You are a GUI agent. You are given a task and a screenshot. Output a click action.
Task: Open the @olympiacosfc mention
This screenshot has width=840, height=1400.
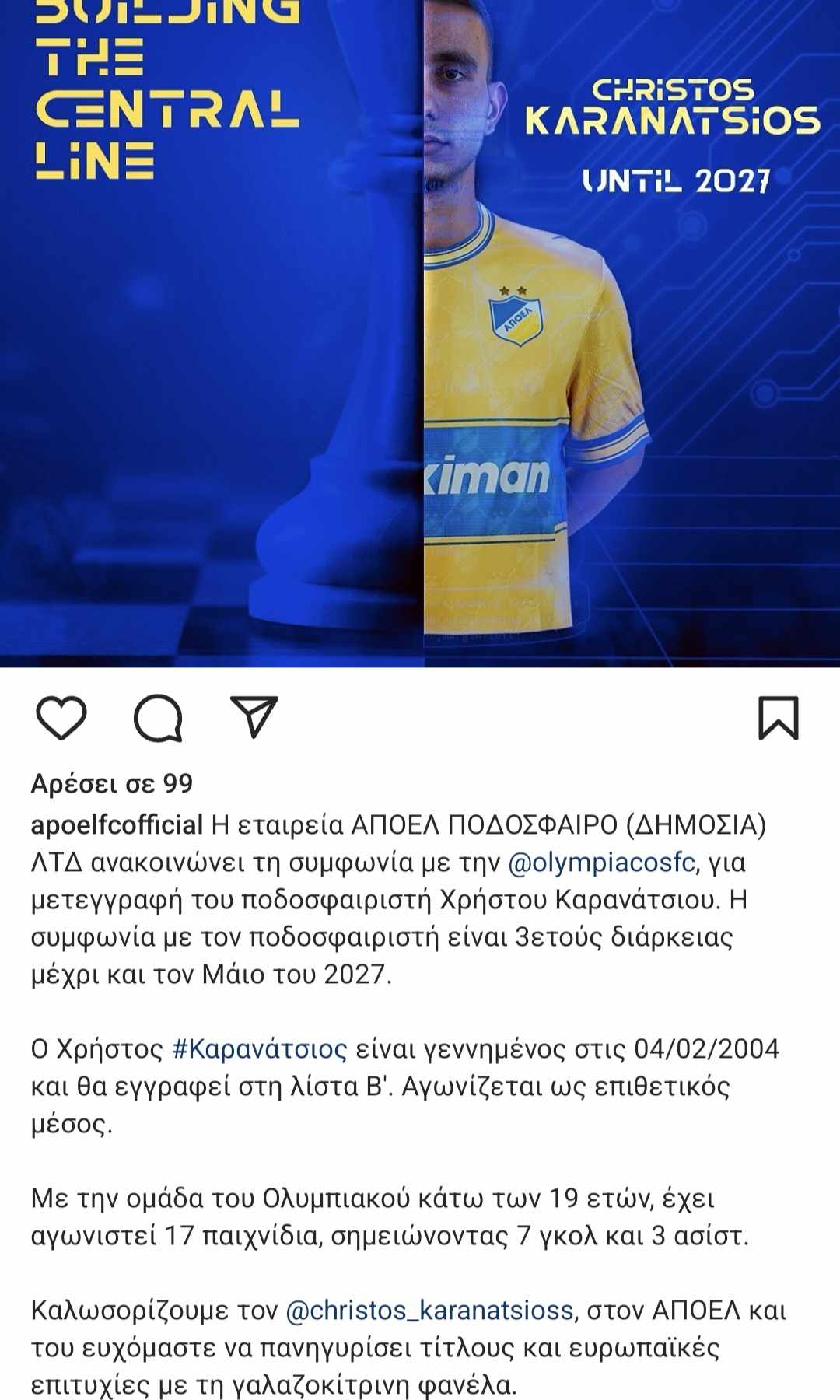pyautogui.click(x=601, y=862)
